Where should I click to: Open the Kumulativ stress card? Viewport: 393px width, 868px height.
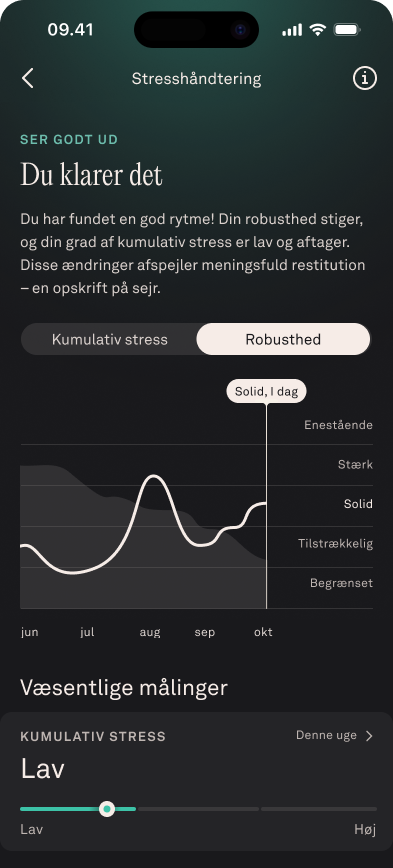pos(196,782)
